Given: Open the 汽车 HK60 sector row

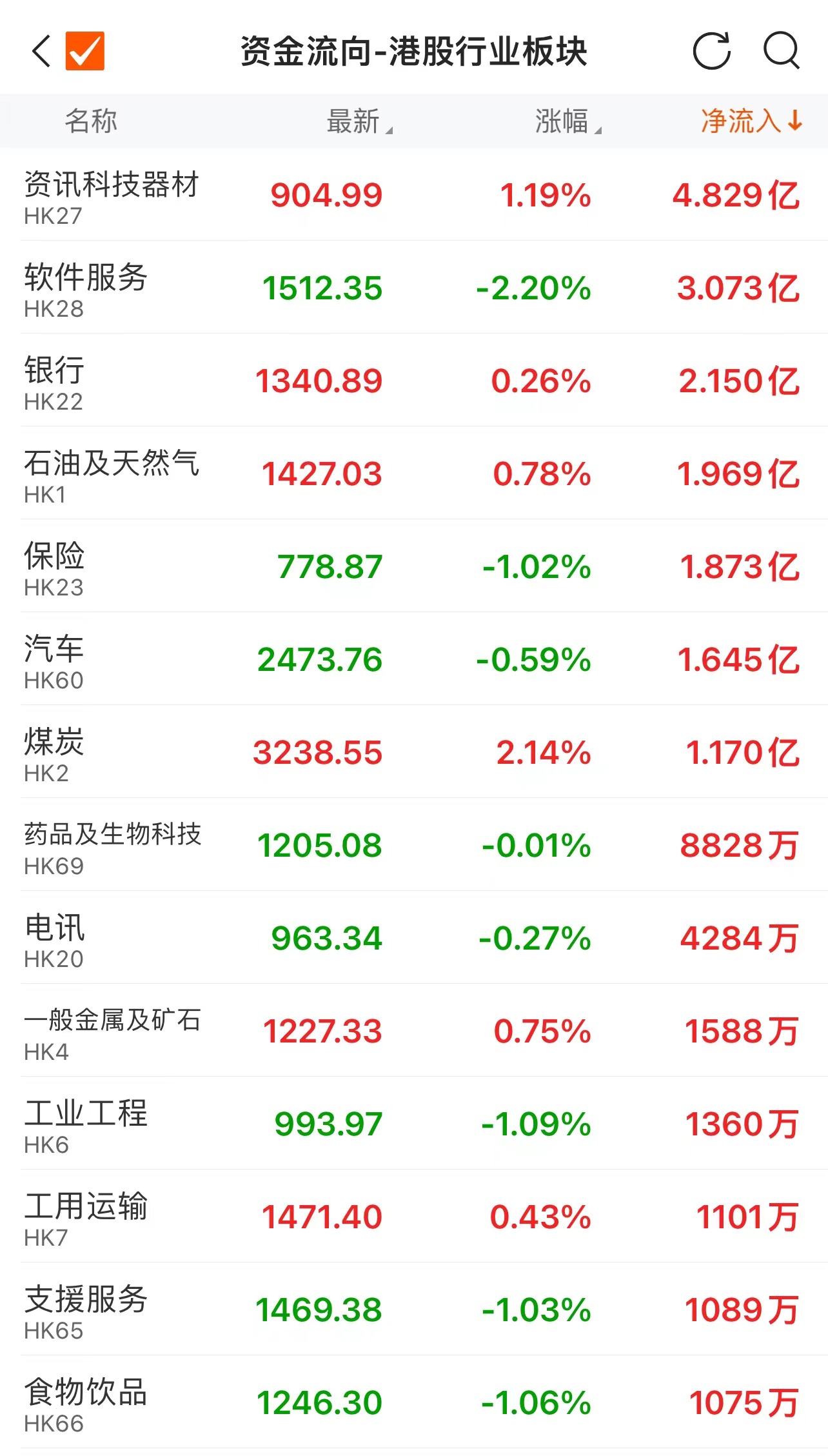Looking at the screenshot, I should (413, 659).
